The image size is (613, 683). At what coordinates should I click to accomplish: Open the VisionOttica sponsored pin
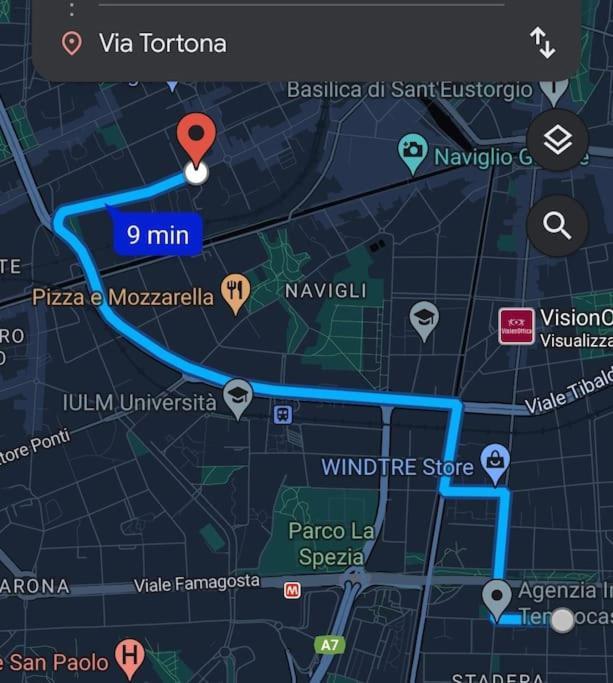coord(517,326)
